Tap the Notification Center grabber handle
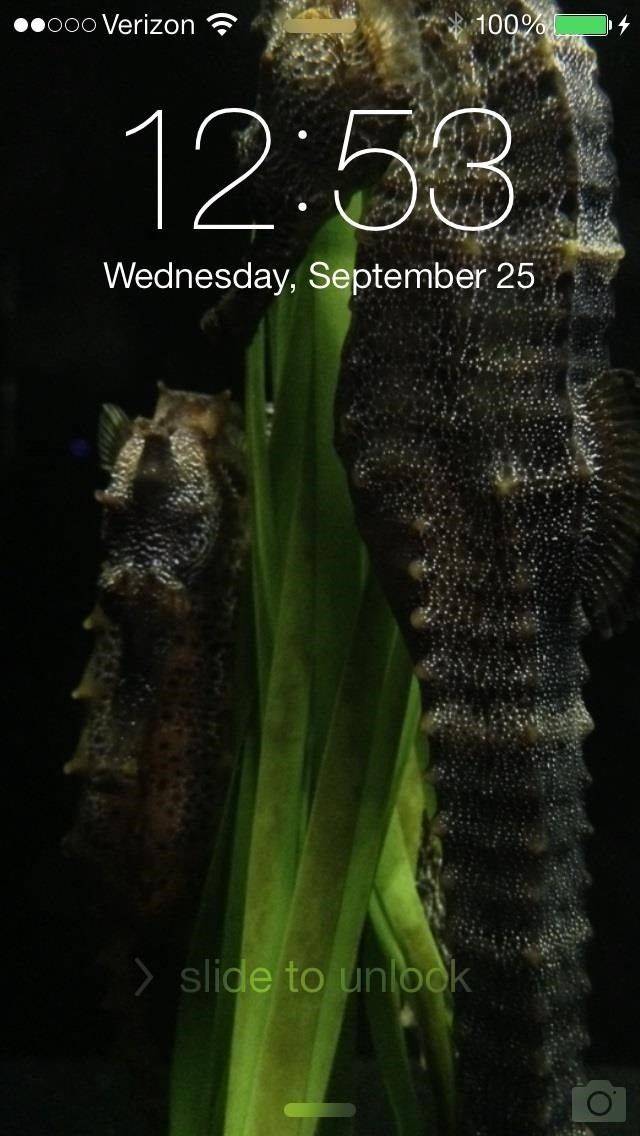 (320, 26)
